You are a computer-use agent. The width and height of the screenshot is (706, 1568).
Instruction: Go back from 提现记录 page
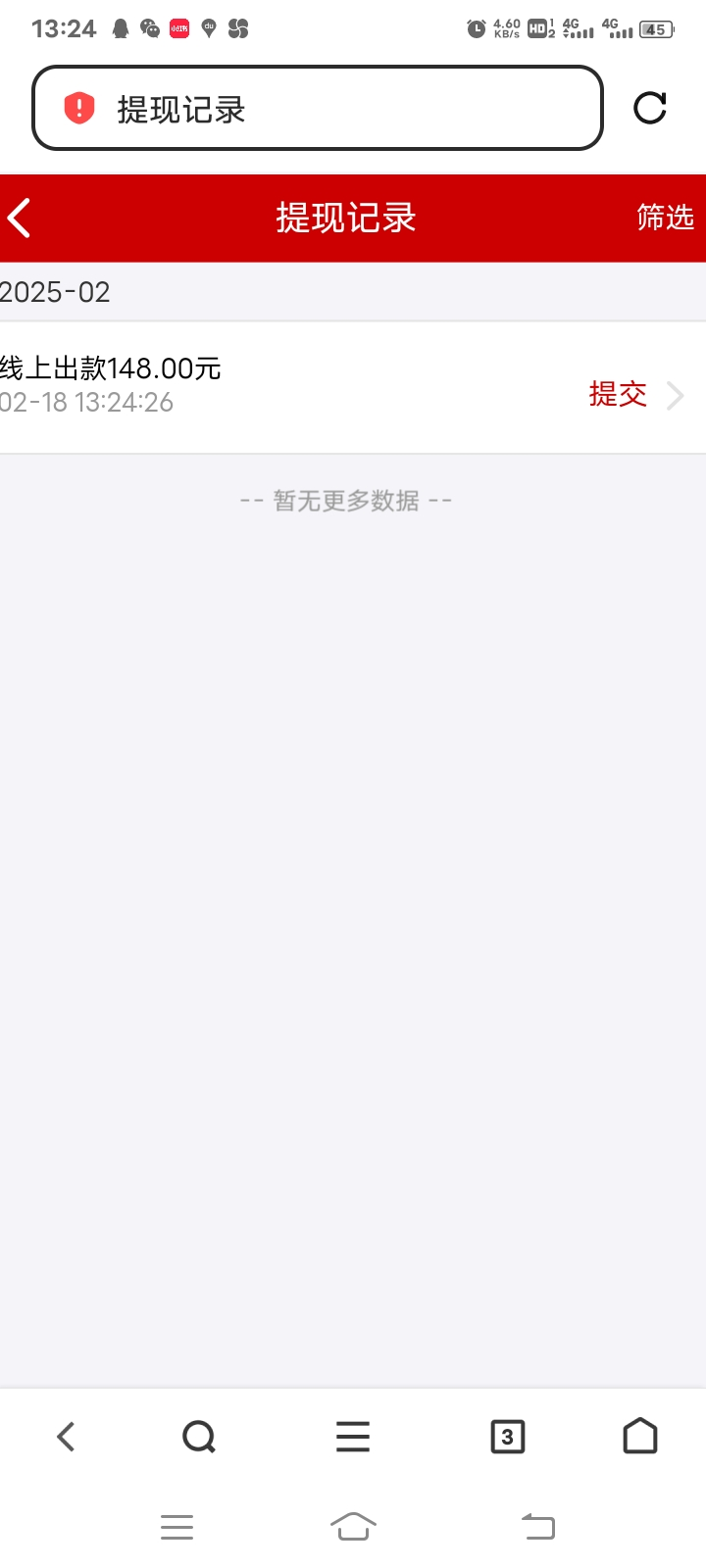tap(20, 218)
